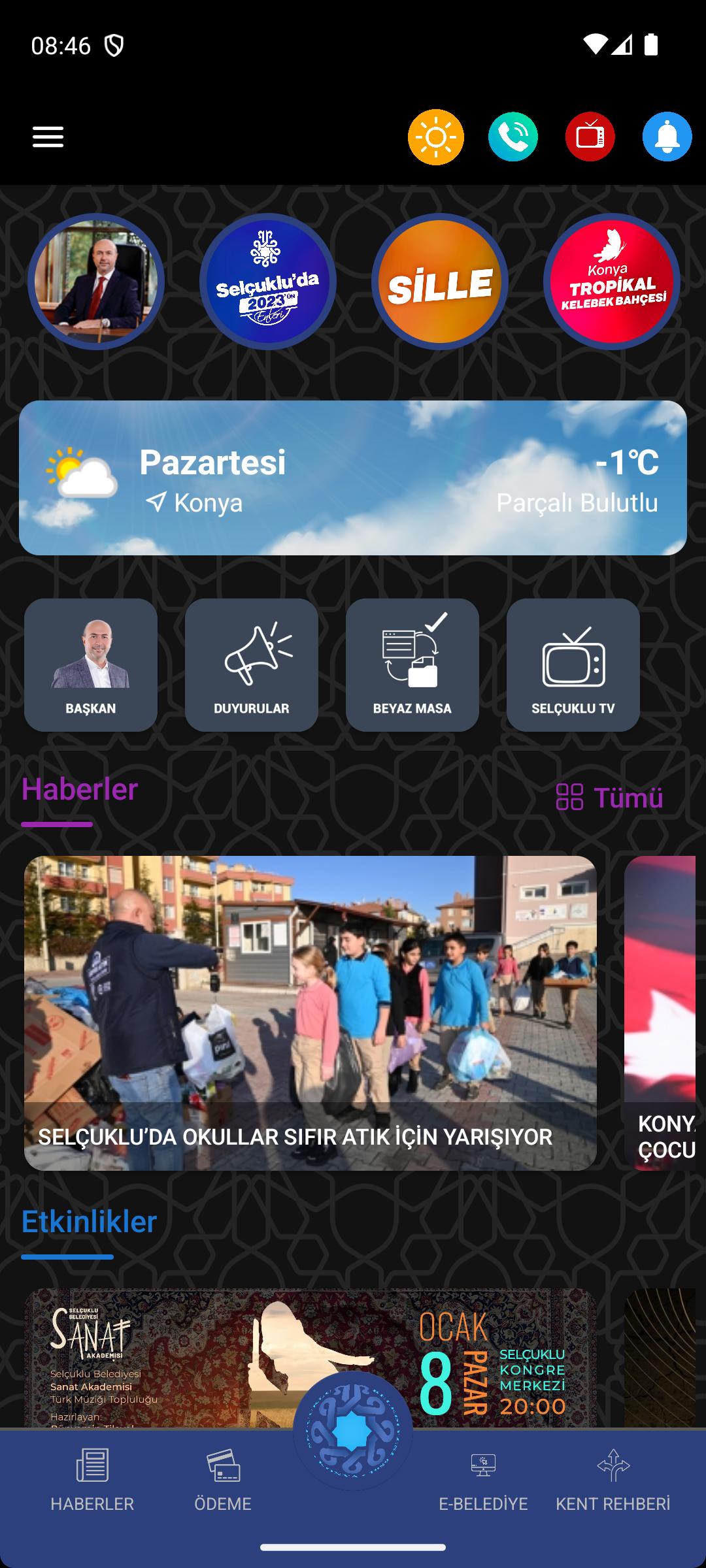706x1568 pixels.
Task: Open the hamburger drawer menu
Action: [x=48, y=137]
